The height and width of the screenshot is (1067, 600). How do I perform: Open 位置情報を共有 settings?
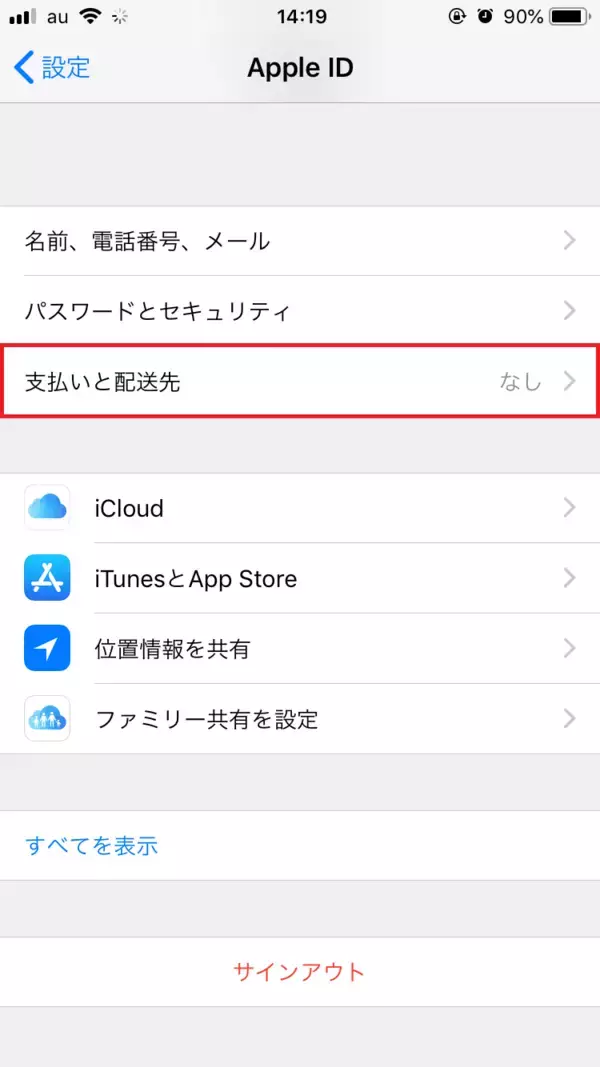tap(300, 649)
